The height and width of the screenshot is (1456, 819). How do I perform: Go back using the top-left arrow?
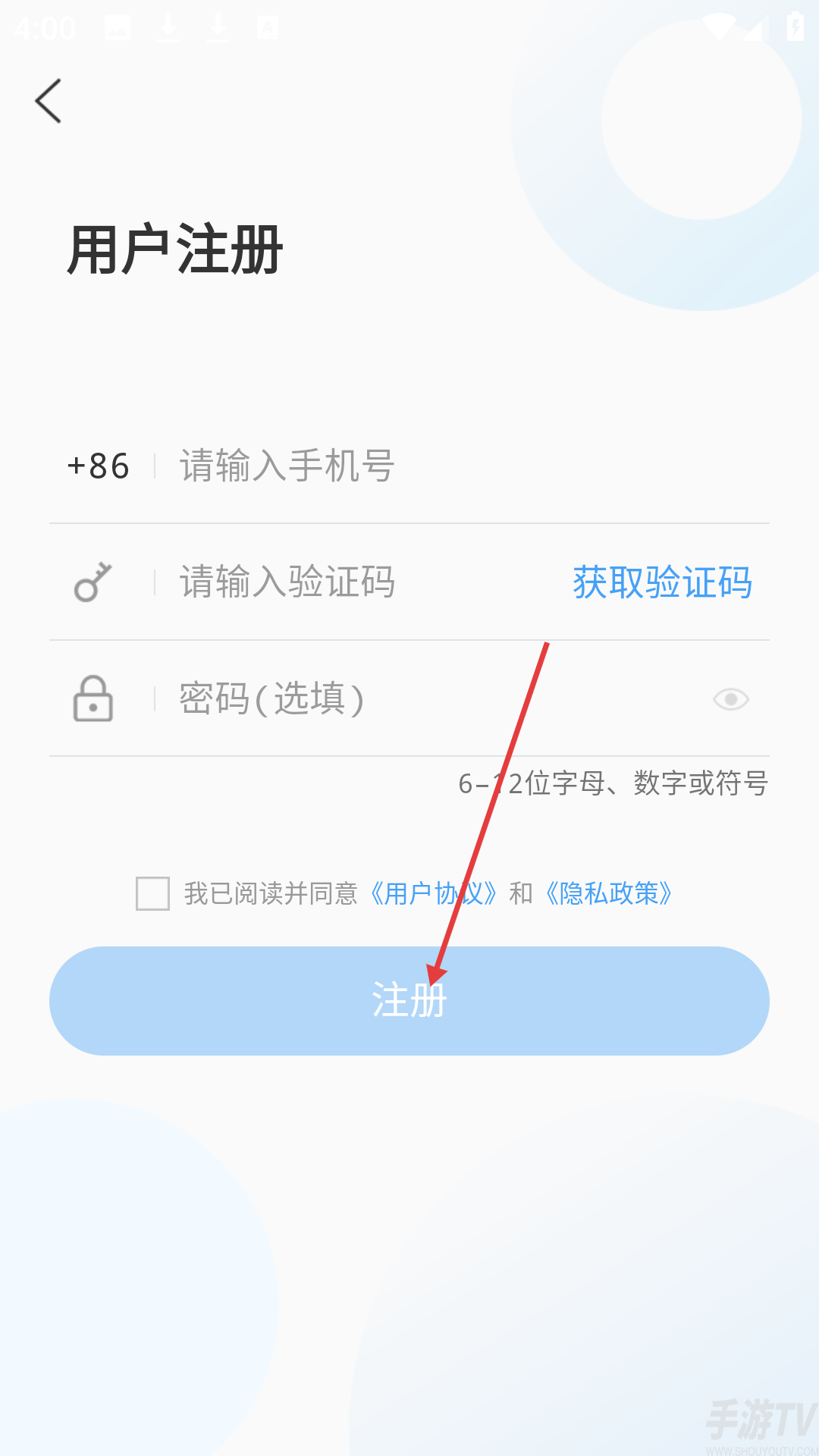[49, 101]
